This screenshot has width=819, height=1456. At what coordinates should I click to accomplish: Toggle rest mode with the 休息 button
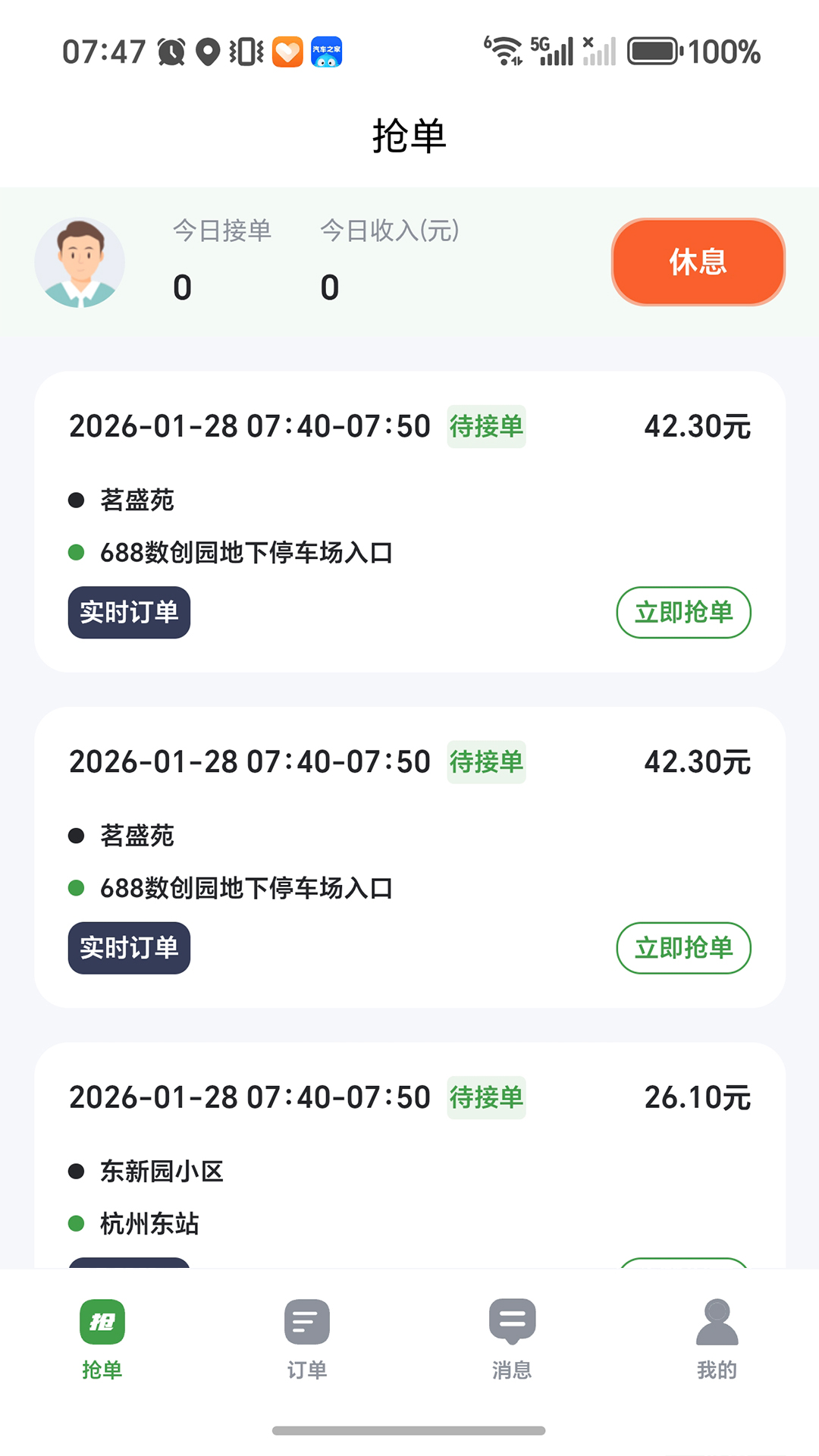pyautogui.click(x=698, y=262)
